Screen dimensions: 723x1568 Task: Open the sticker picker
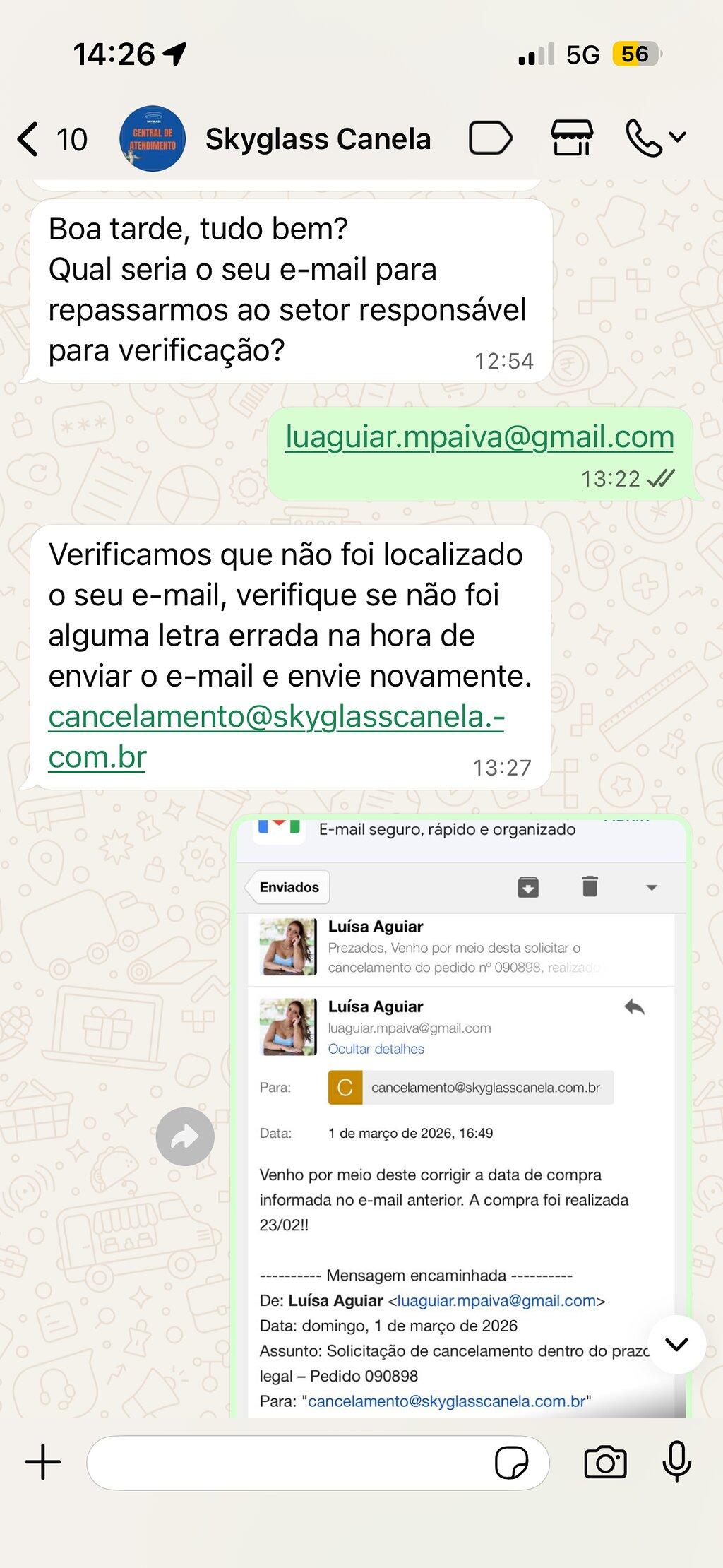(512, 1463)
